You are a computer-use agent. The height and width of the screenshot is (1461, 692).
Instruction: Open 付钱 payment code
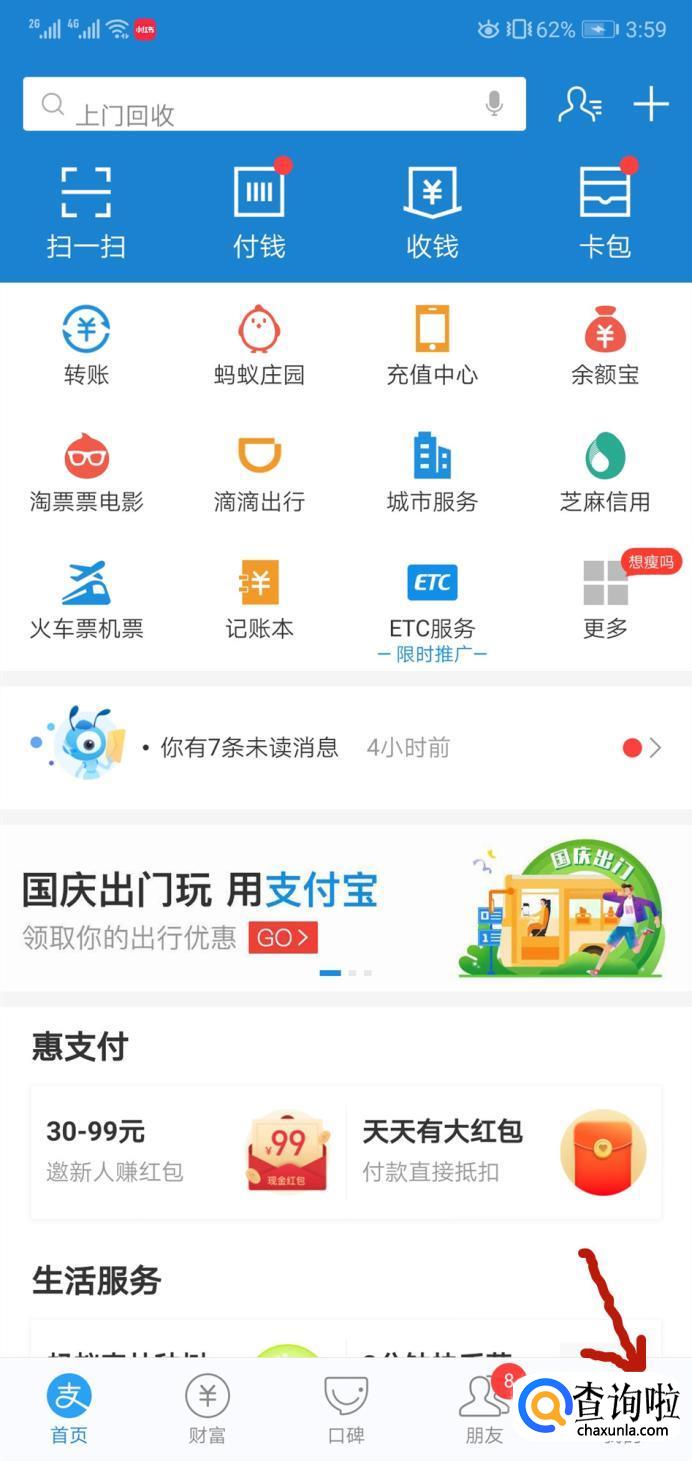pos(259,212)
